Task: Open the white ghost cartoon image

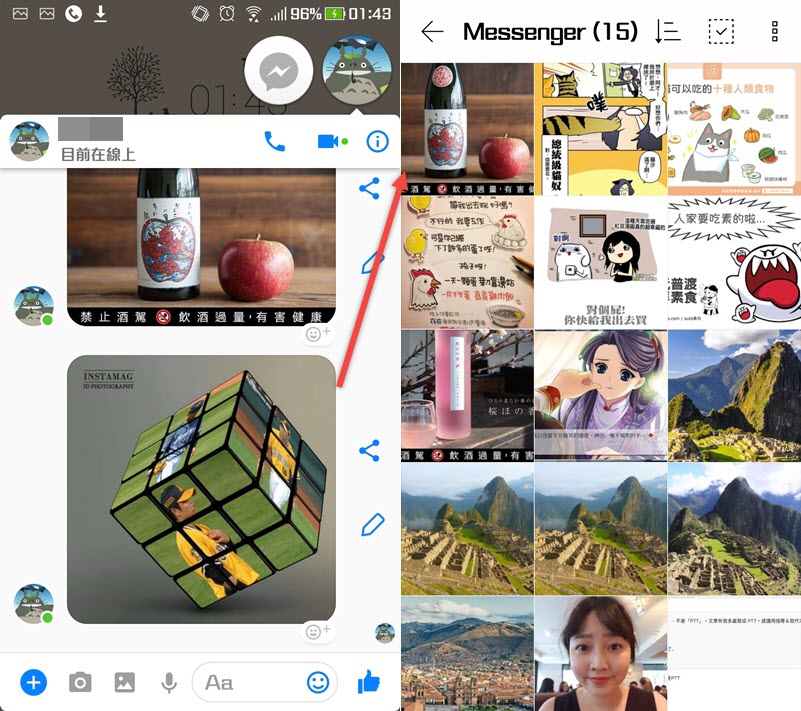Action: tap(734, 262)
